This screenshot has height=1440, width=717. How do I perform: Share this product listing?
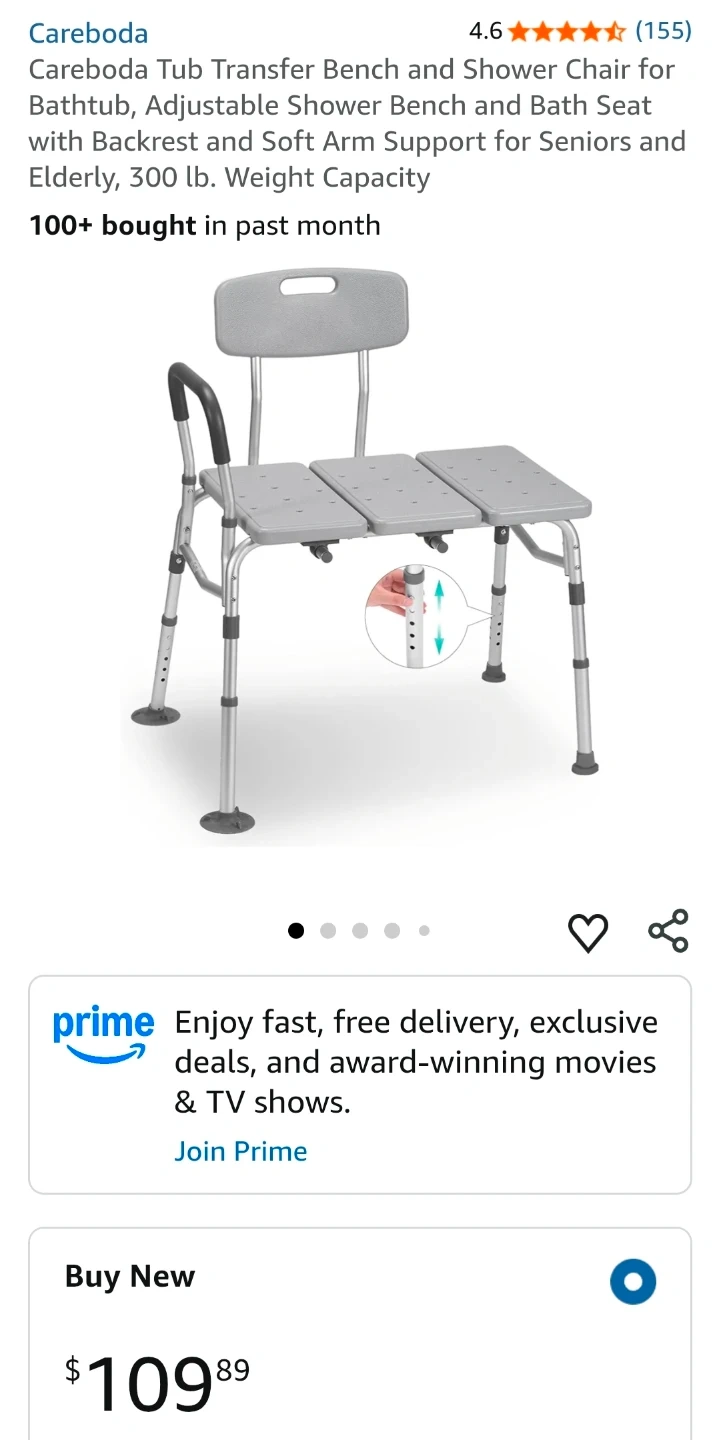pos(668,931)
